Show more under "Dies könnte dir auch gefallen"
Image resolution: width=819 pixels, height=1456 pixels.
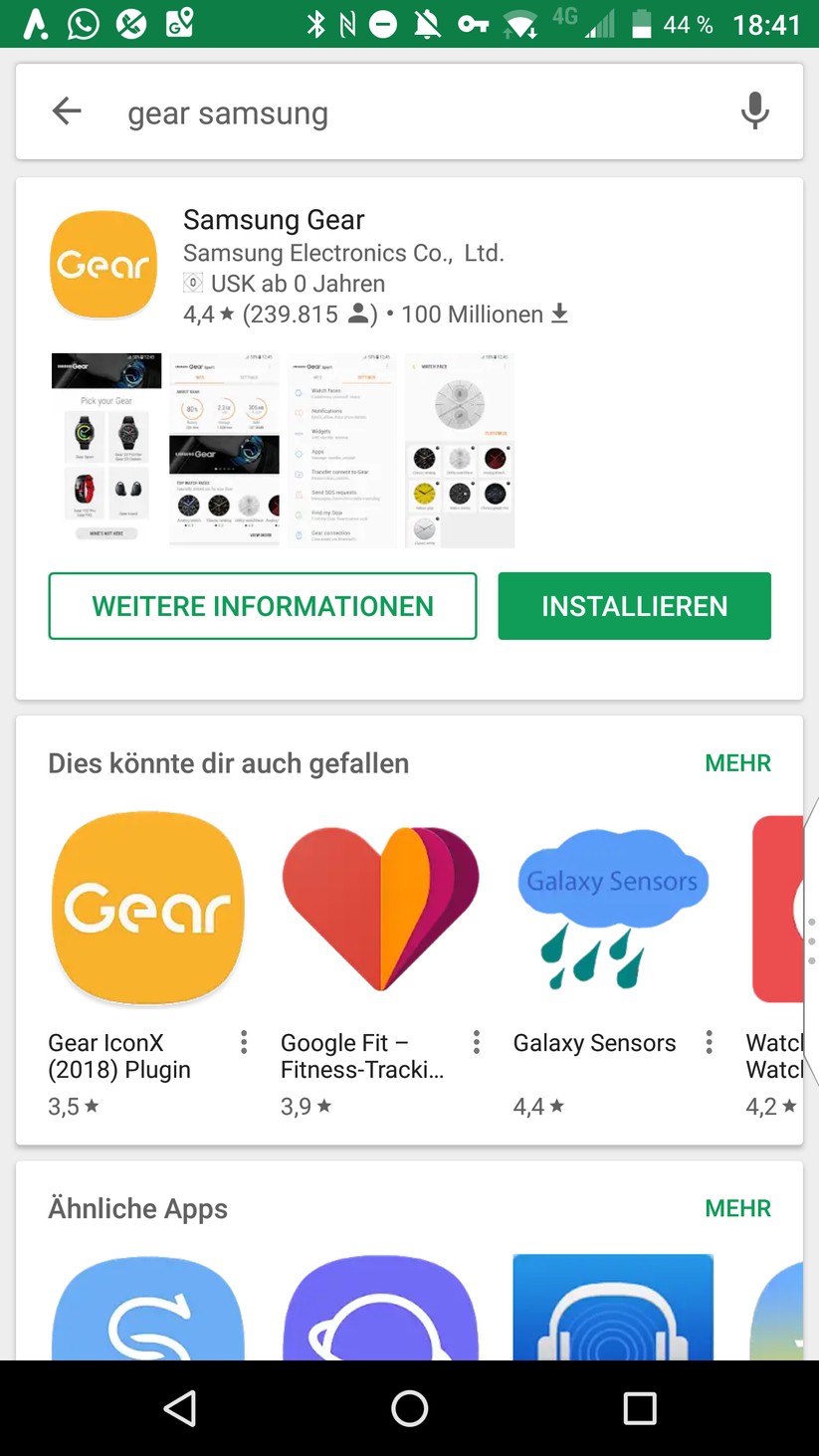point(737,763)
